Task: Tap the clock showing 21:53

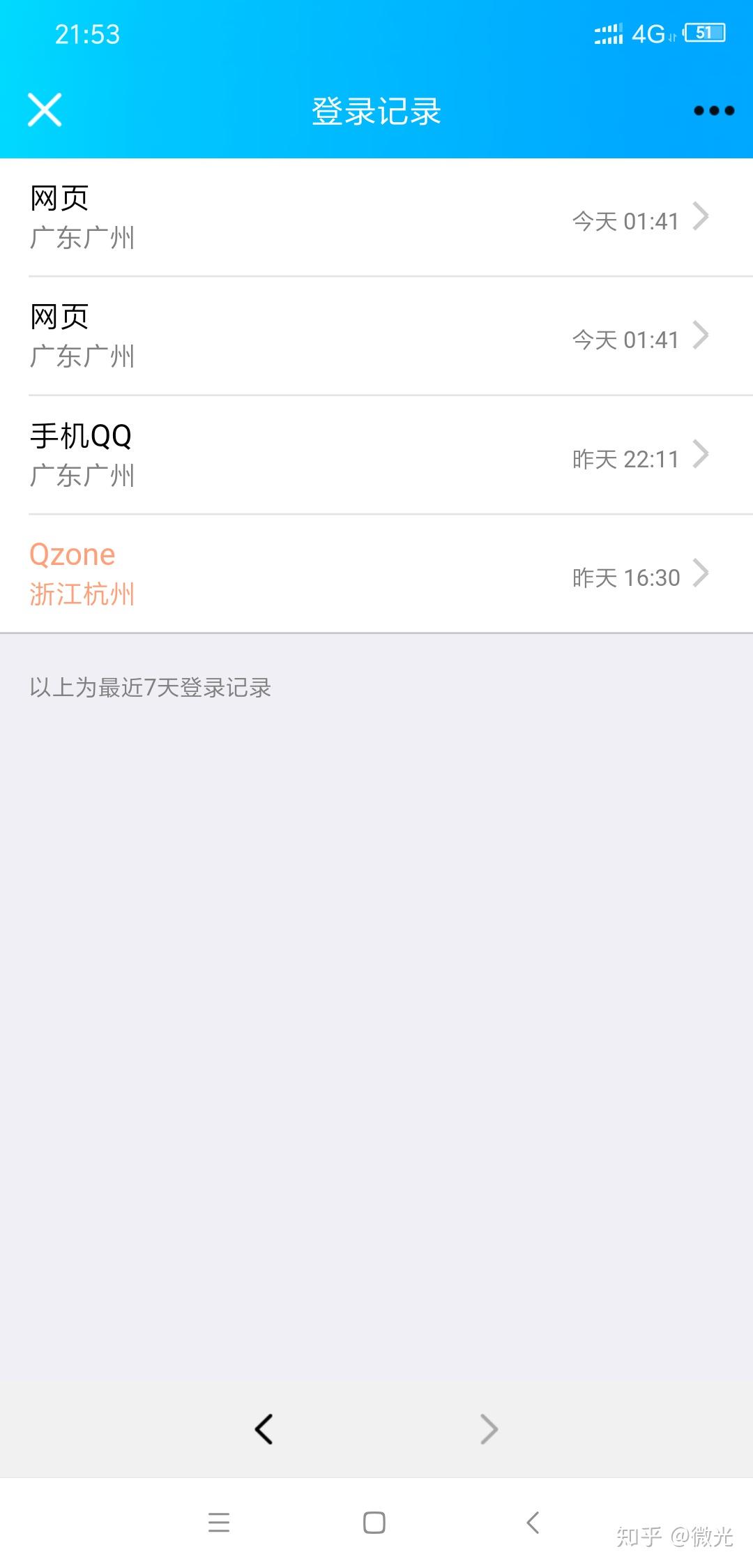Action: tap(86, 33)
